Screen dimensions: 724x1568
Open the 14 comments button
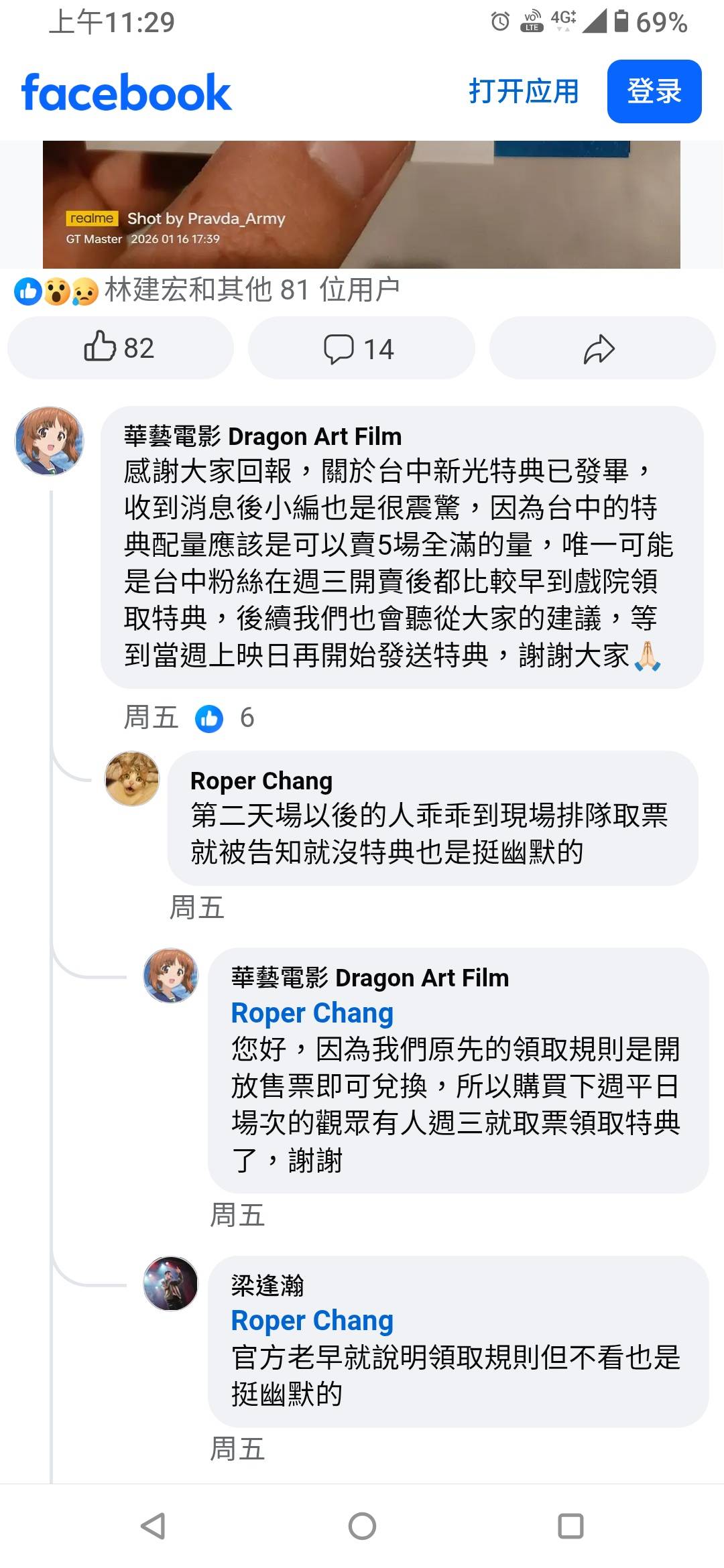point(361,348)
